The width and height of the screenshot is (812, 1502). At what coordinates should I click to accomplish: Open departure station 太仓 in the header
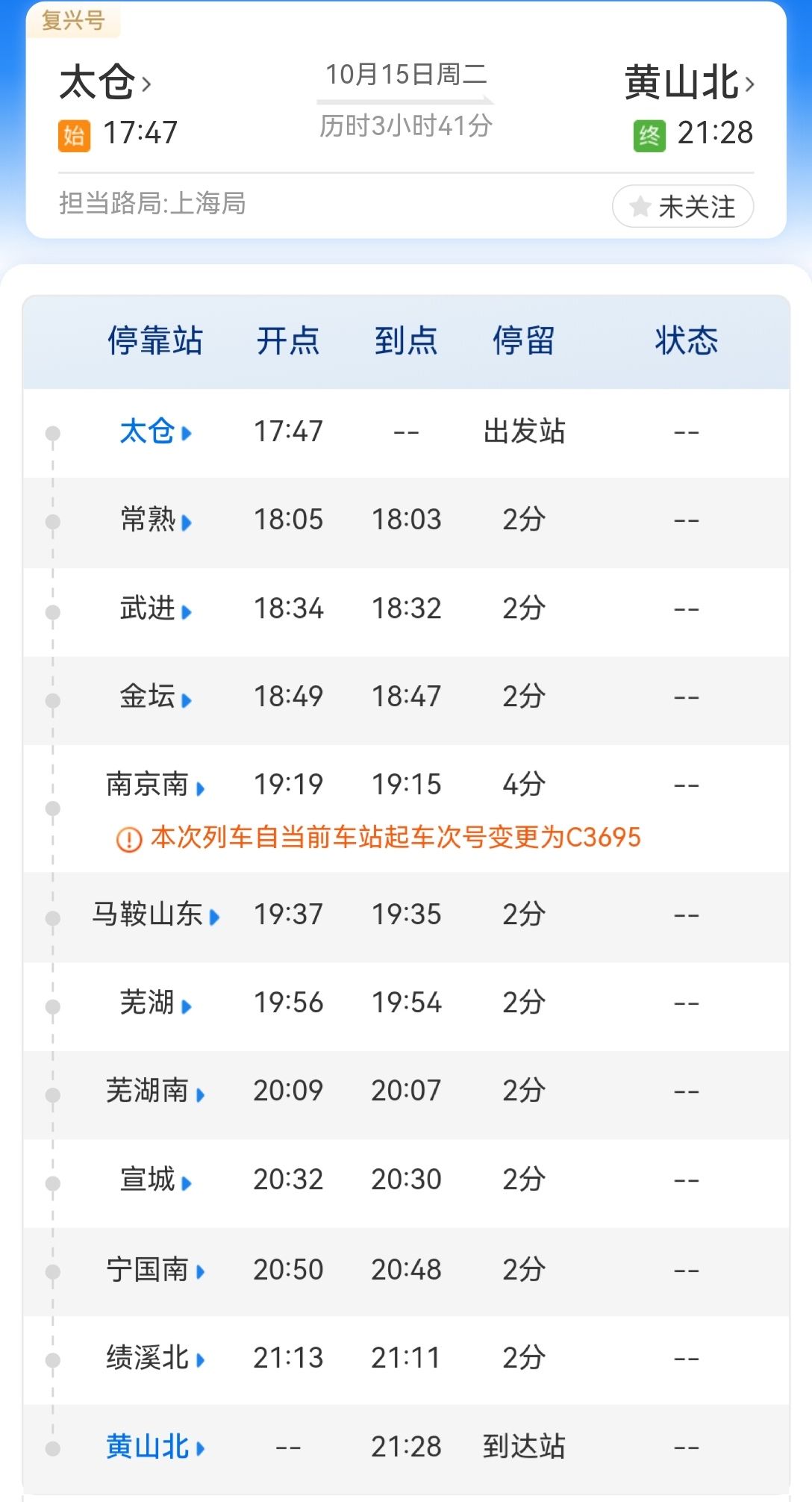click(105, 82)
